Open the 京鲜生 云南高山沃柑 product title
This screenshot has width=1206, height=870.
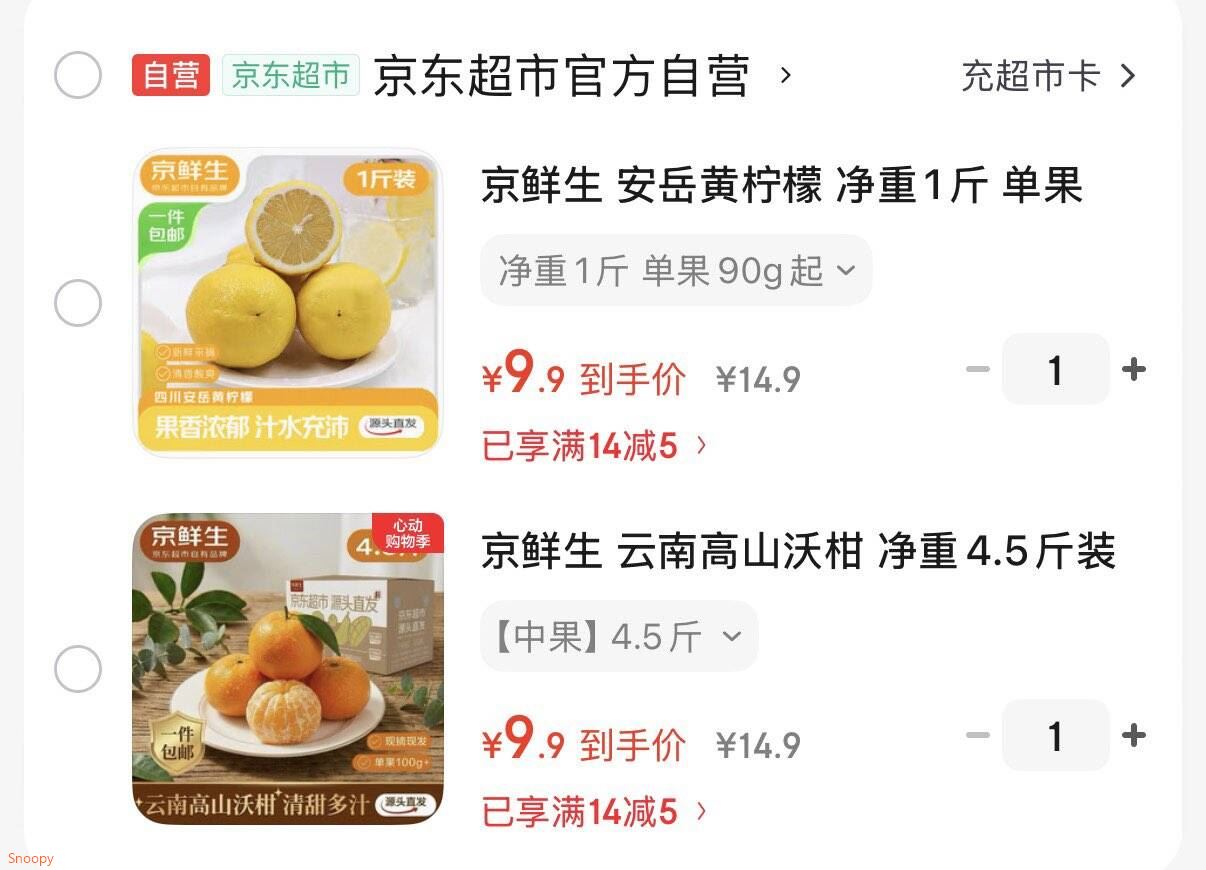798,551
